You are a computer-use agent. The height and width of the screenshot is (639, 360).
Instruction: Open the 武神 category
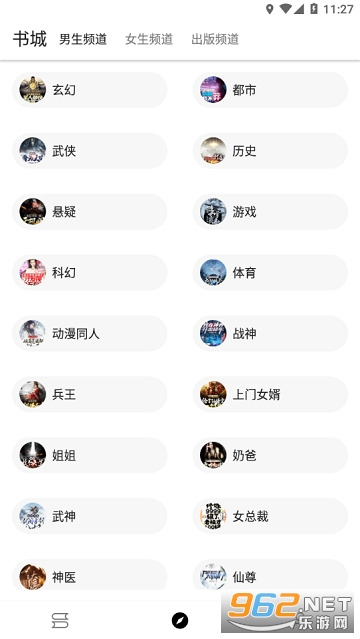pos(90,516)
